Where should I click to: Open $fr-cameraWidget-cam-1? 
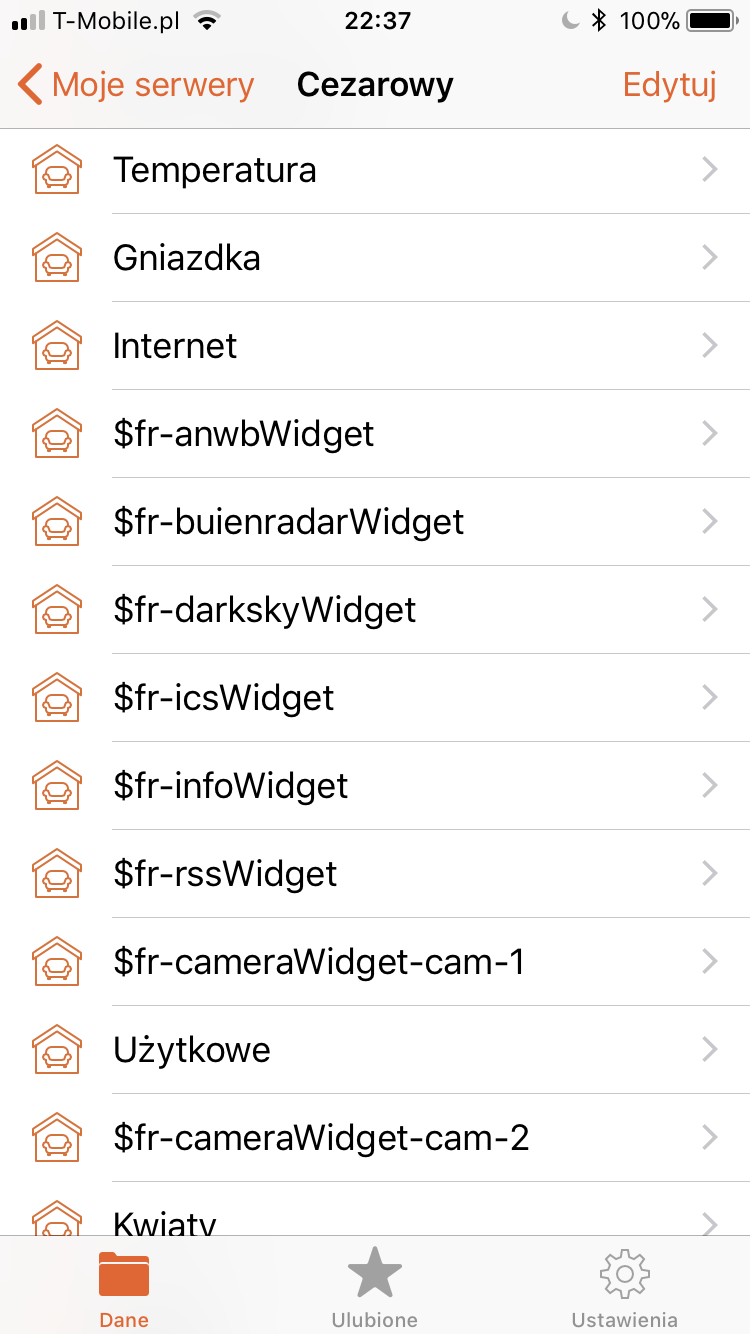click(375, 962)
